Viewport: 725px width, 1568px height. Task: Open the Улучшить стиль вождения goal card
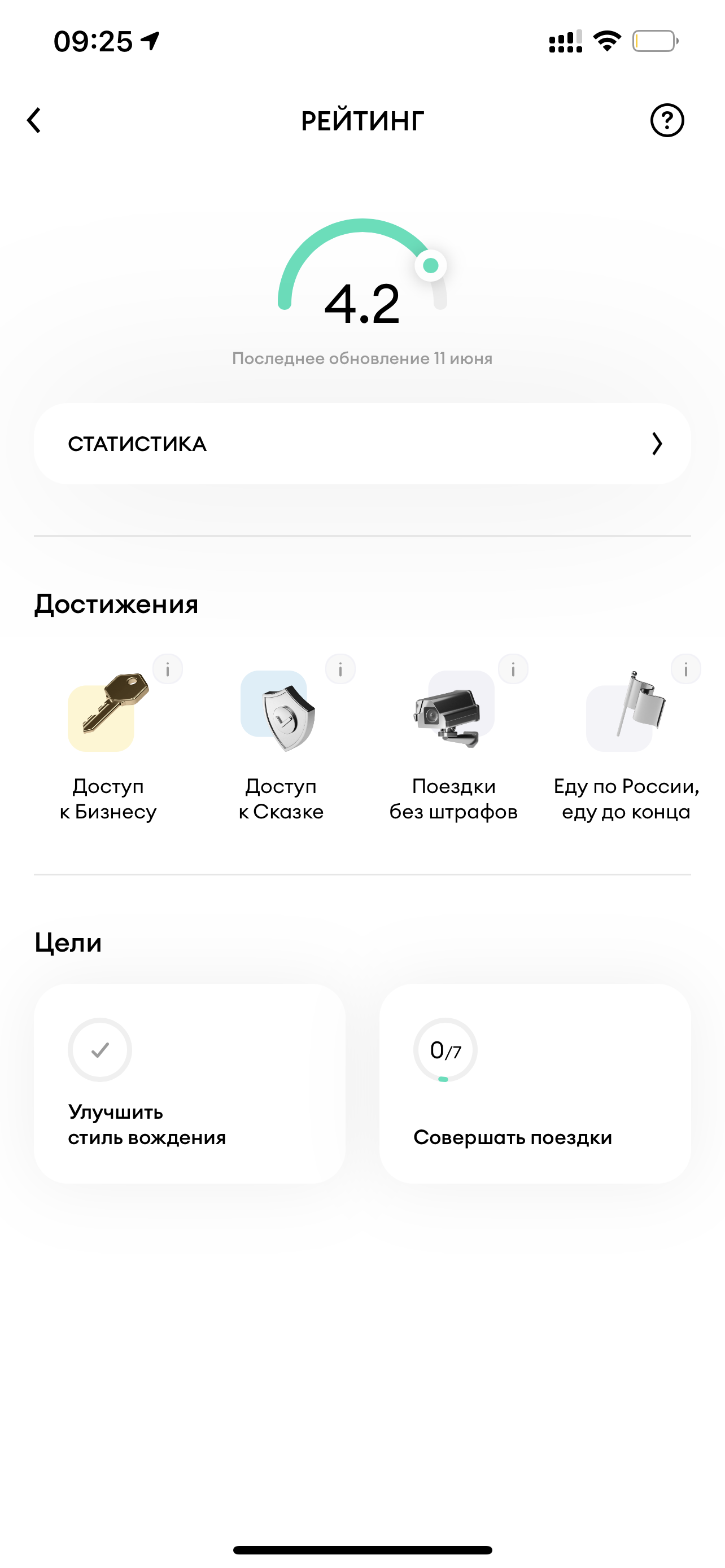coord(189,1084)
